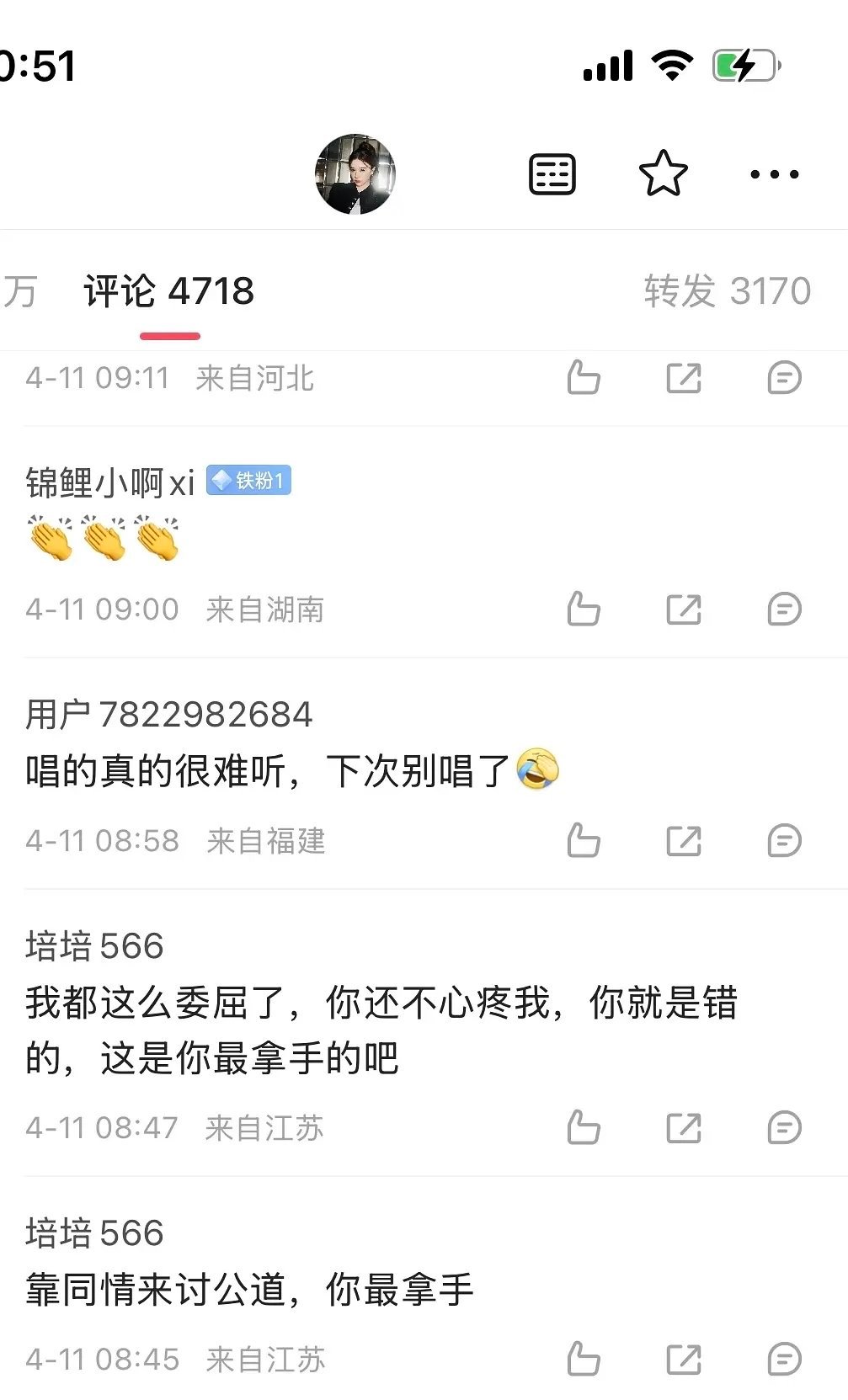Image resolution: width=848 pixels, height=1400 pixels.
Task: Share the 9:11 comment from 河北
Action: click(x=683, y=378)
